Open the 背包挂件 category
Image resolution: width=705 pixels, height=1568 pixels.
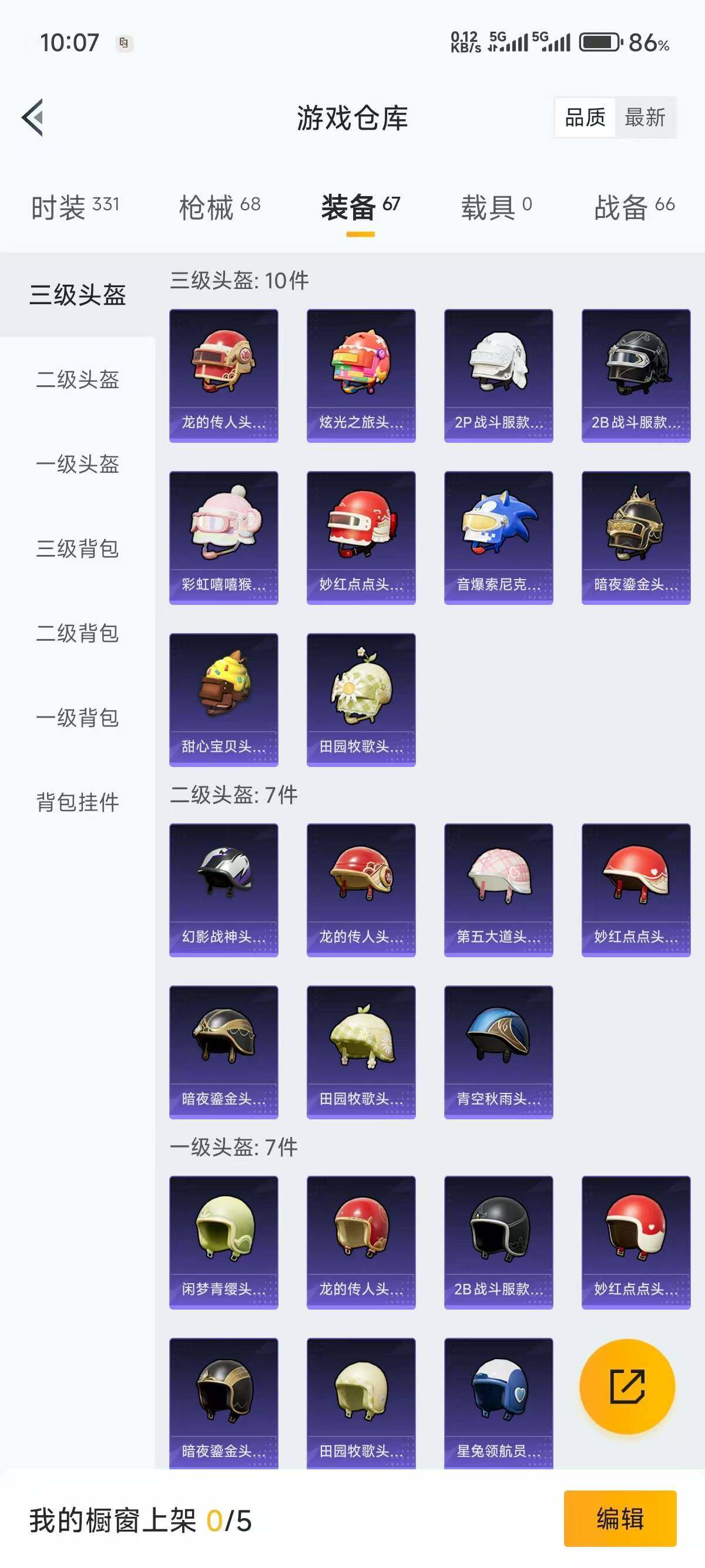[78, 803]
